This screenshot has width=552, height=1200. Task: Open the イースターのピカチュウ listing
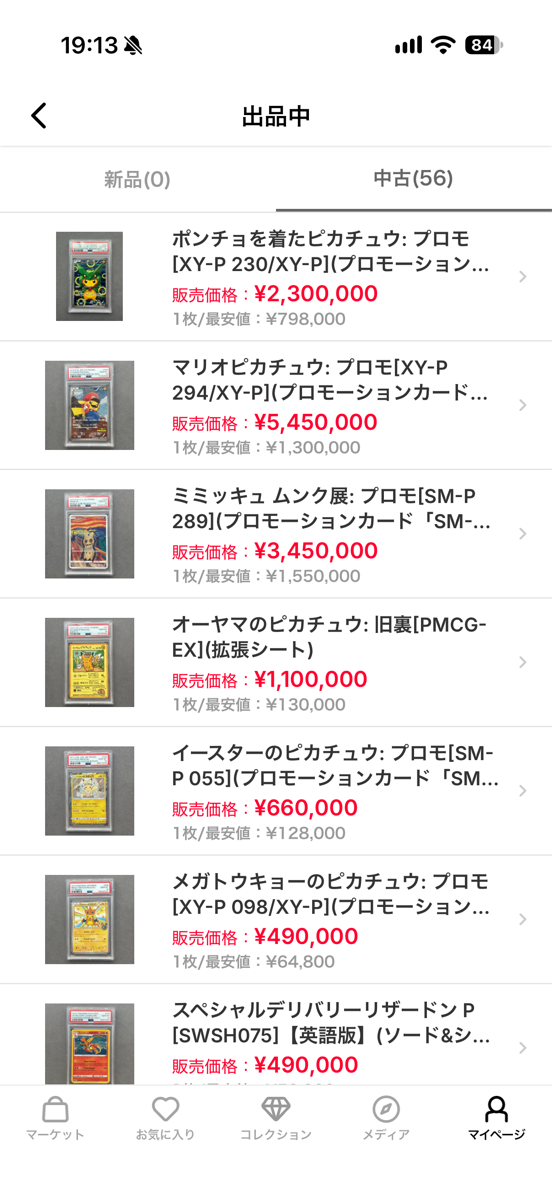tap(276, 791)
